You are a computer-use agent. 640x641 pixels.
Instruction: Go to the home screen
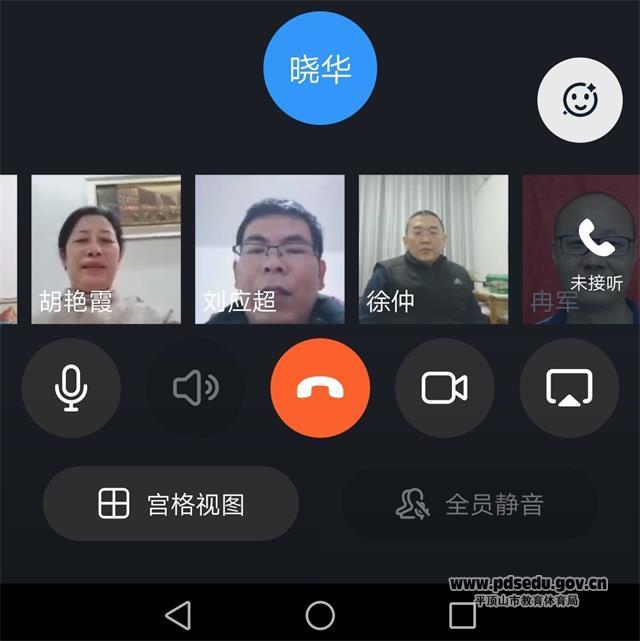click(x=320, y=614)
